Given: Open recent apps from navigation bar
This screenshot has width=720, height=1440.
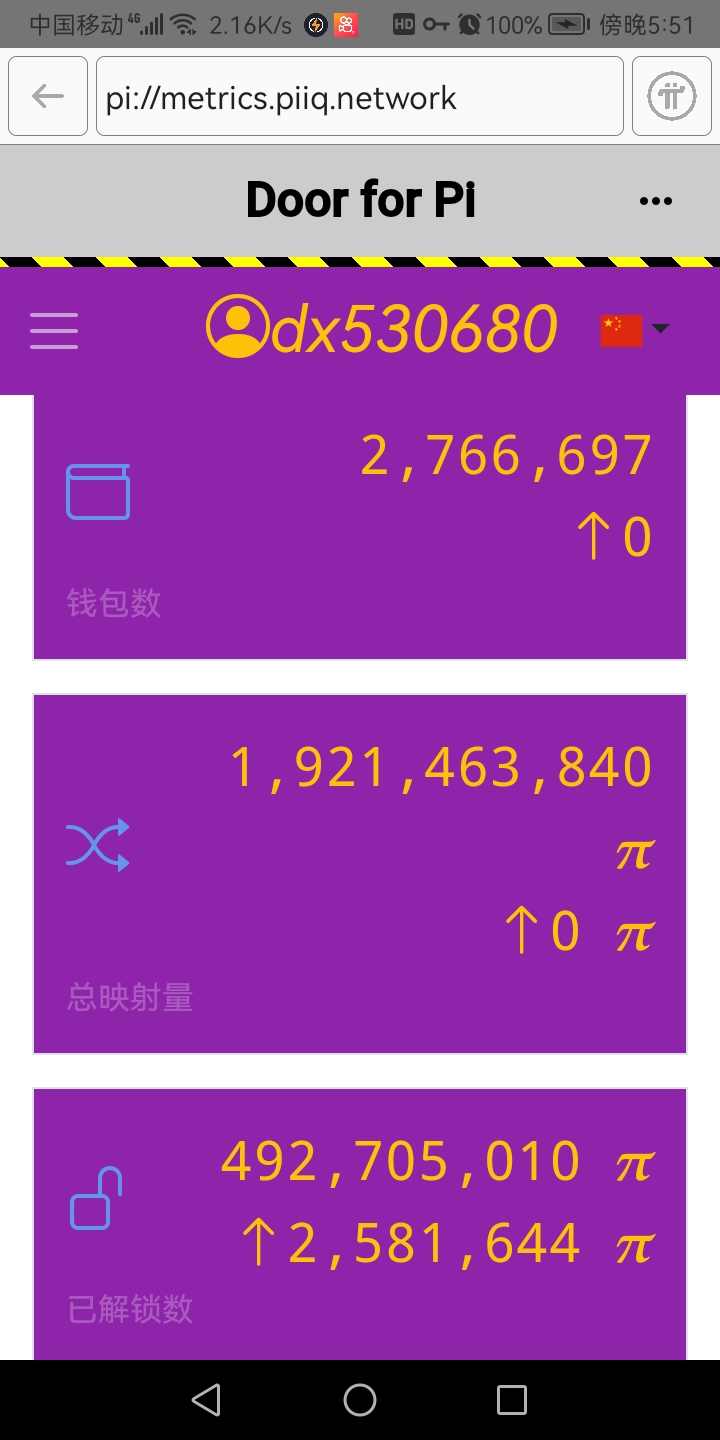Looking at the screenshot, I should tap(512, 1400).
